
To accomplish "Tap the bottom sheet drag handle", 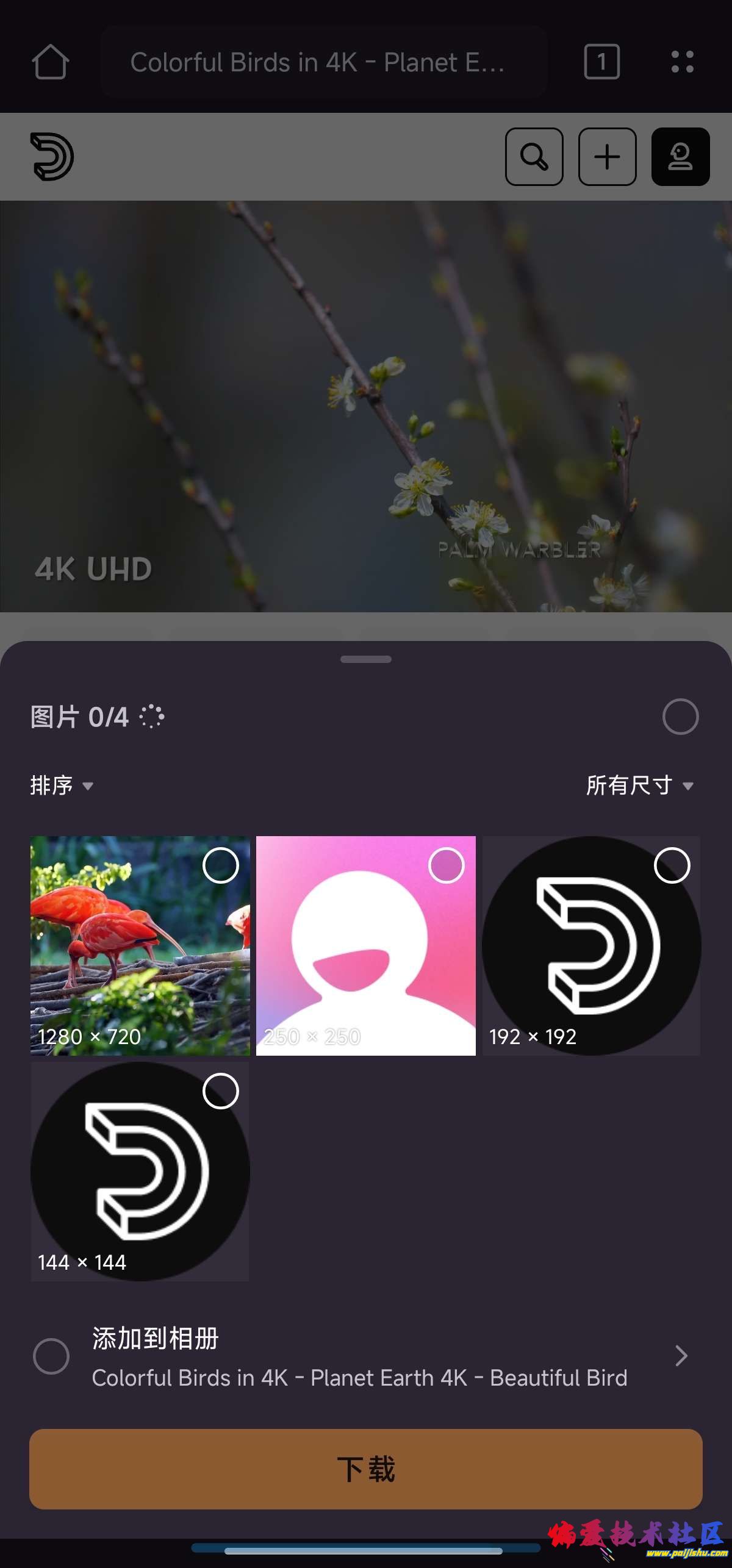I will pos(366,659).
